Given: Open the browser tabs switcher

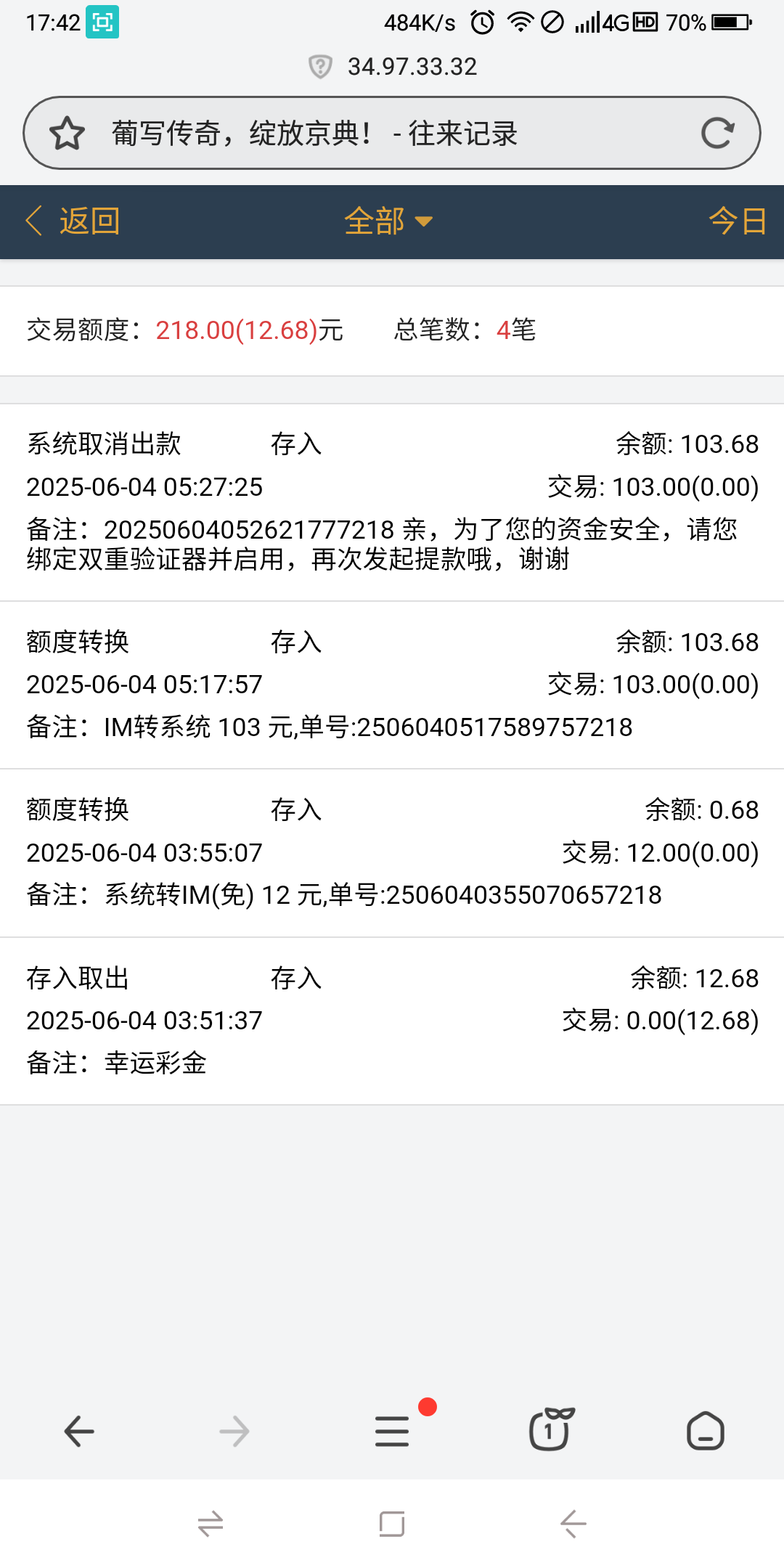Looking at the screenshot, I should pos(550,1430).
